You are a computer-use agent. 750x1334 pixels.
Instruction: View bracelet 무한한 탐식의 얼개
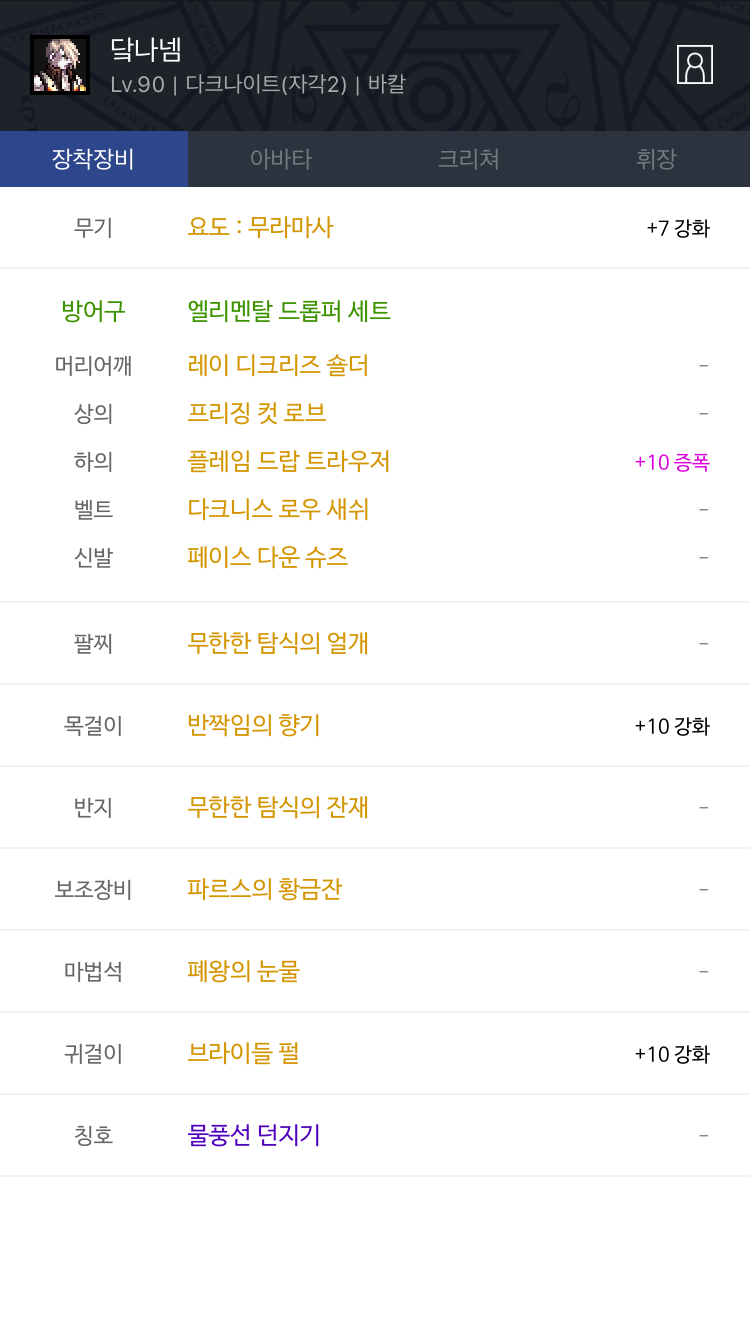pyautogui.click(x=278, y=643)
